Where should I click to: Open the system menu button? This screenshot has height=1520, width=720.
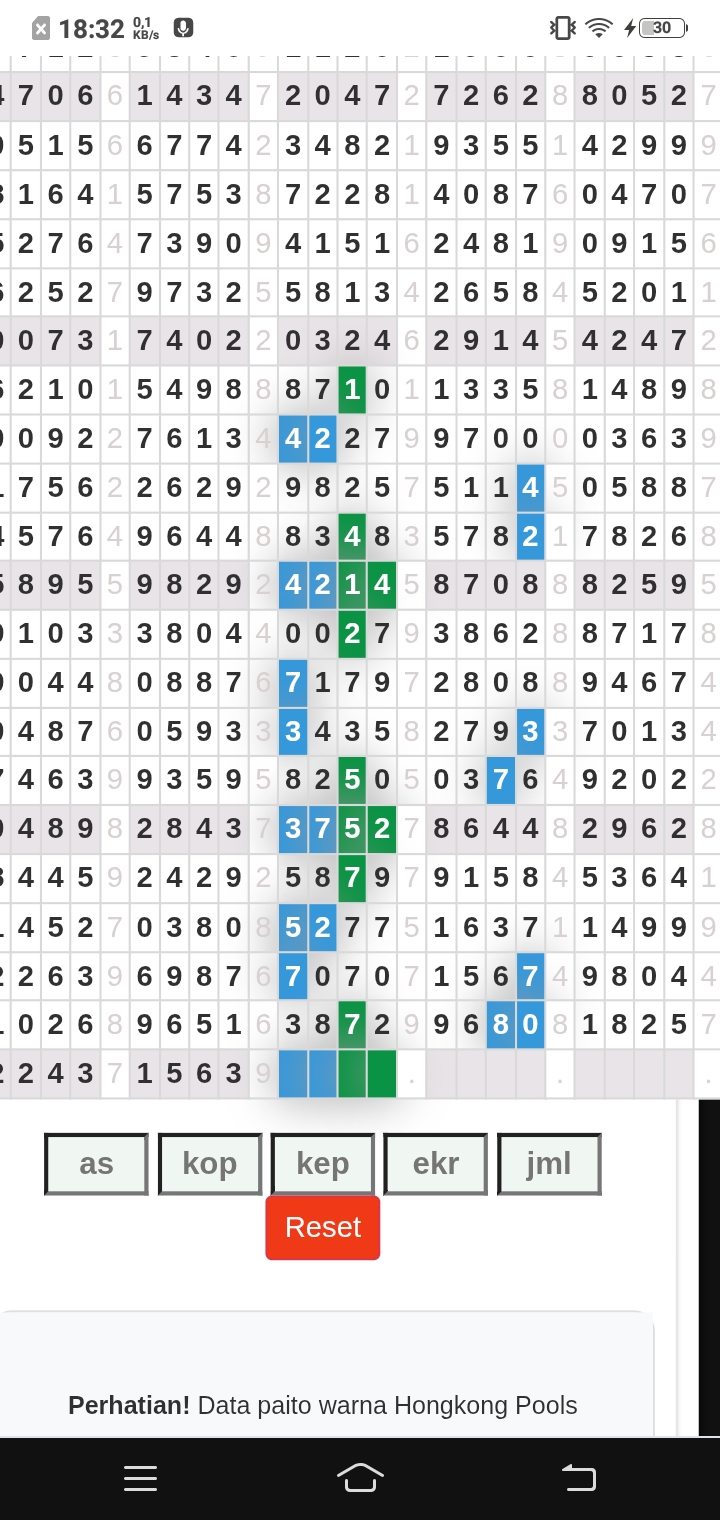tap(141, 1478)
